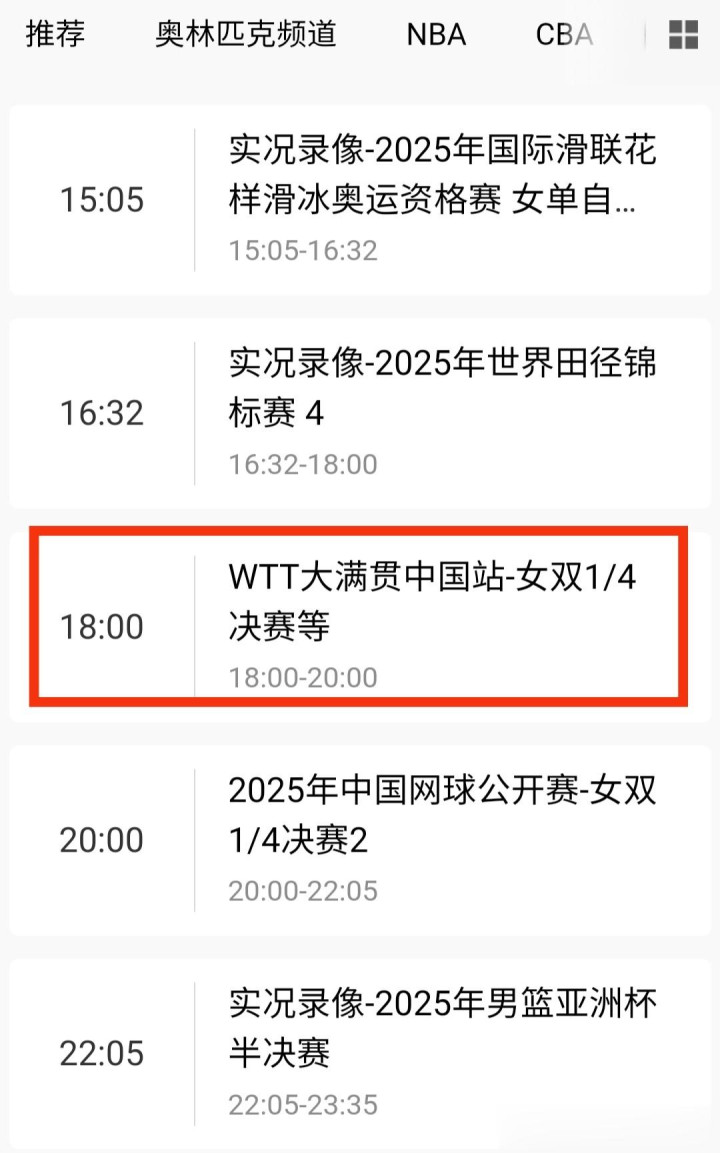The image size is (720, 1153).
Task: Open the 16:32 世界田径锦标赛 program
Action: pos(360,412)
